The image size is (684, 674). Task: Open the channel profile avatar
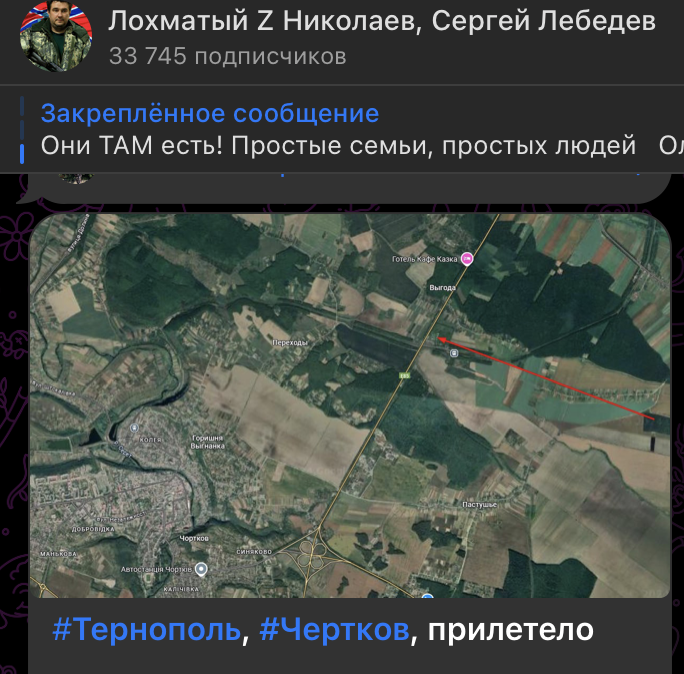point(52,37)
